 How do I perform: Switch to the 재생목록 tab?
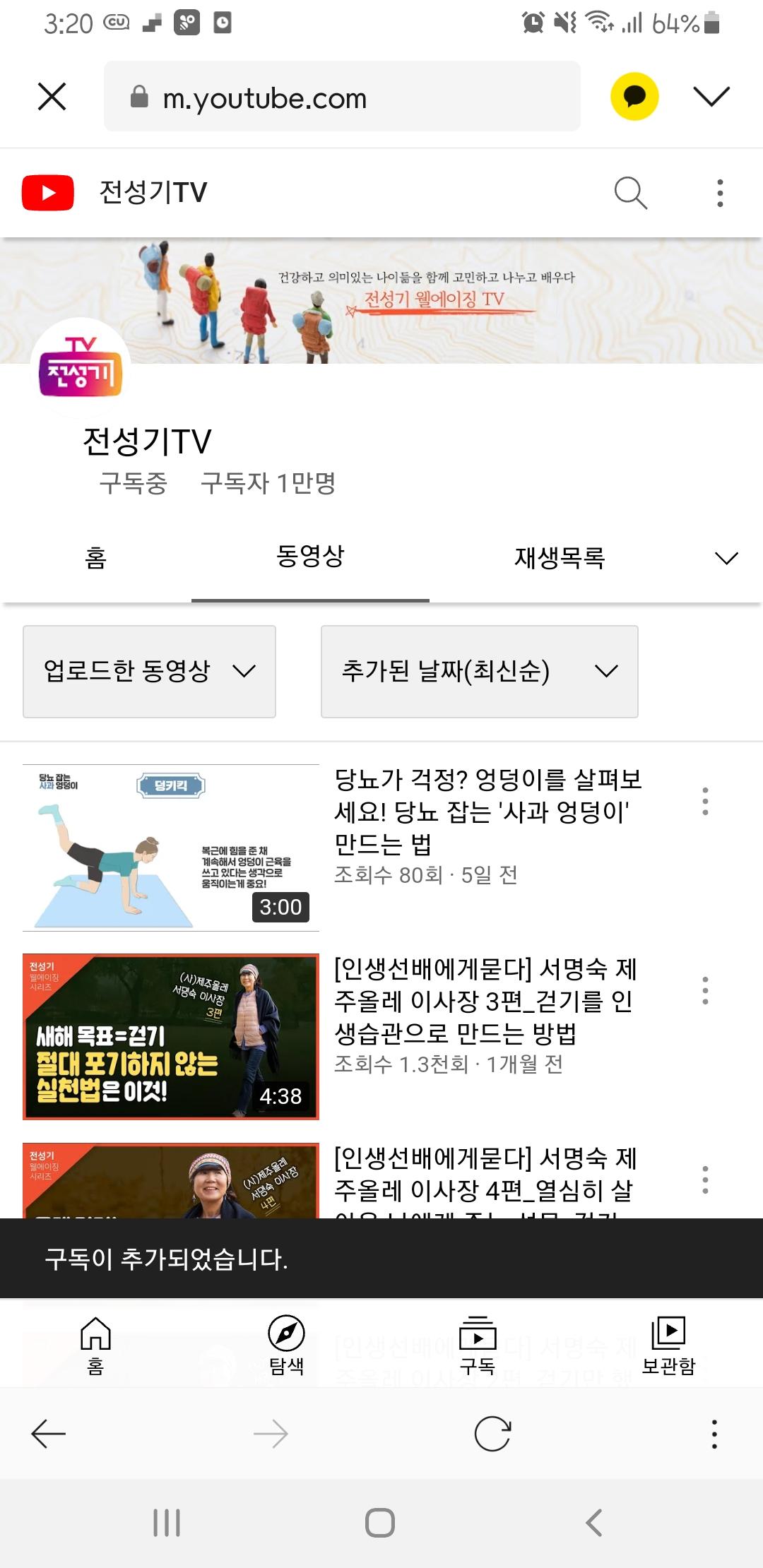click(x=560, y=558)
